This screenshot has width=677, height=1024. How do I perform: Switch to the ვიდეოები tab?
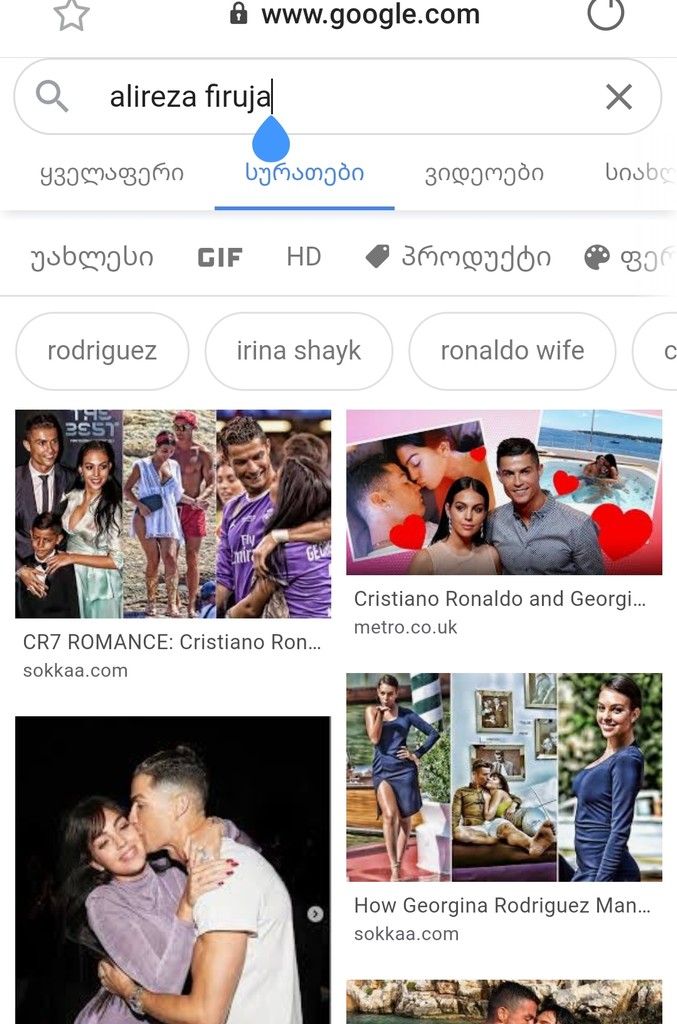[x=484, y=173]
